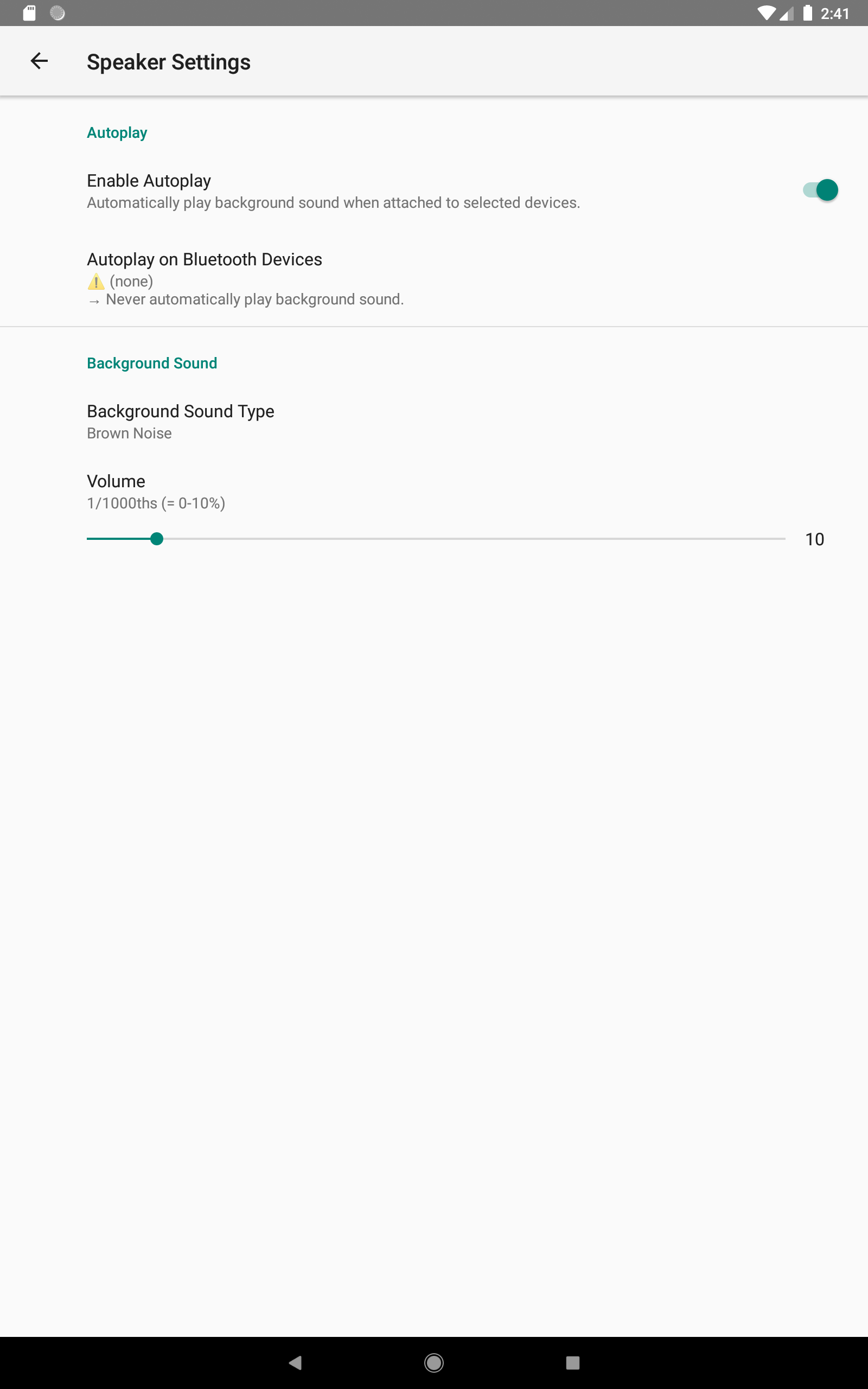Viewport: 868px width, 1389px height.
Task: Go back from Speaker Settings
Action: [39, 61]
